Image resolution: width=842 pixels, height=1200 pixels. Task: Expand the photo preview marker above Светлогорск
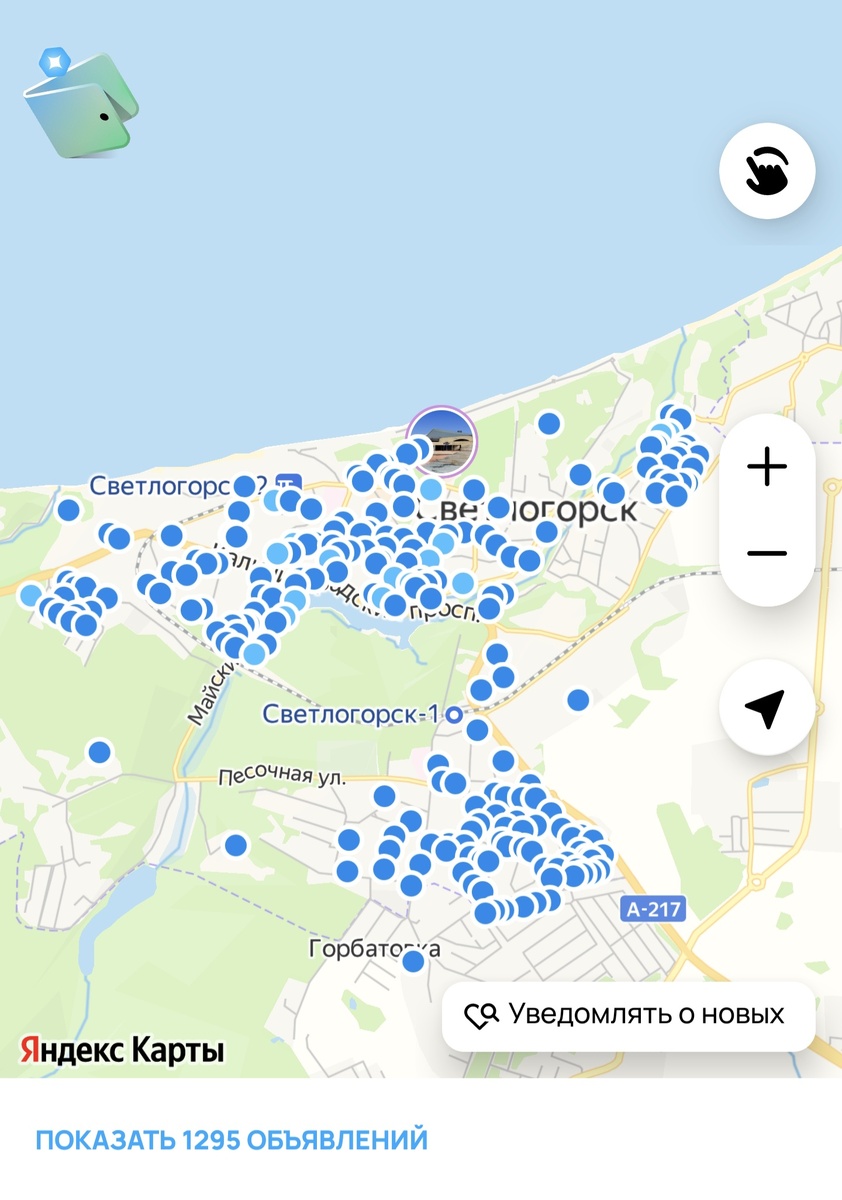point(440,438)
